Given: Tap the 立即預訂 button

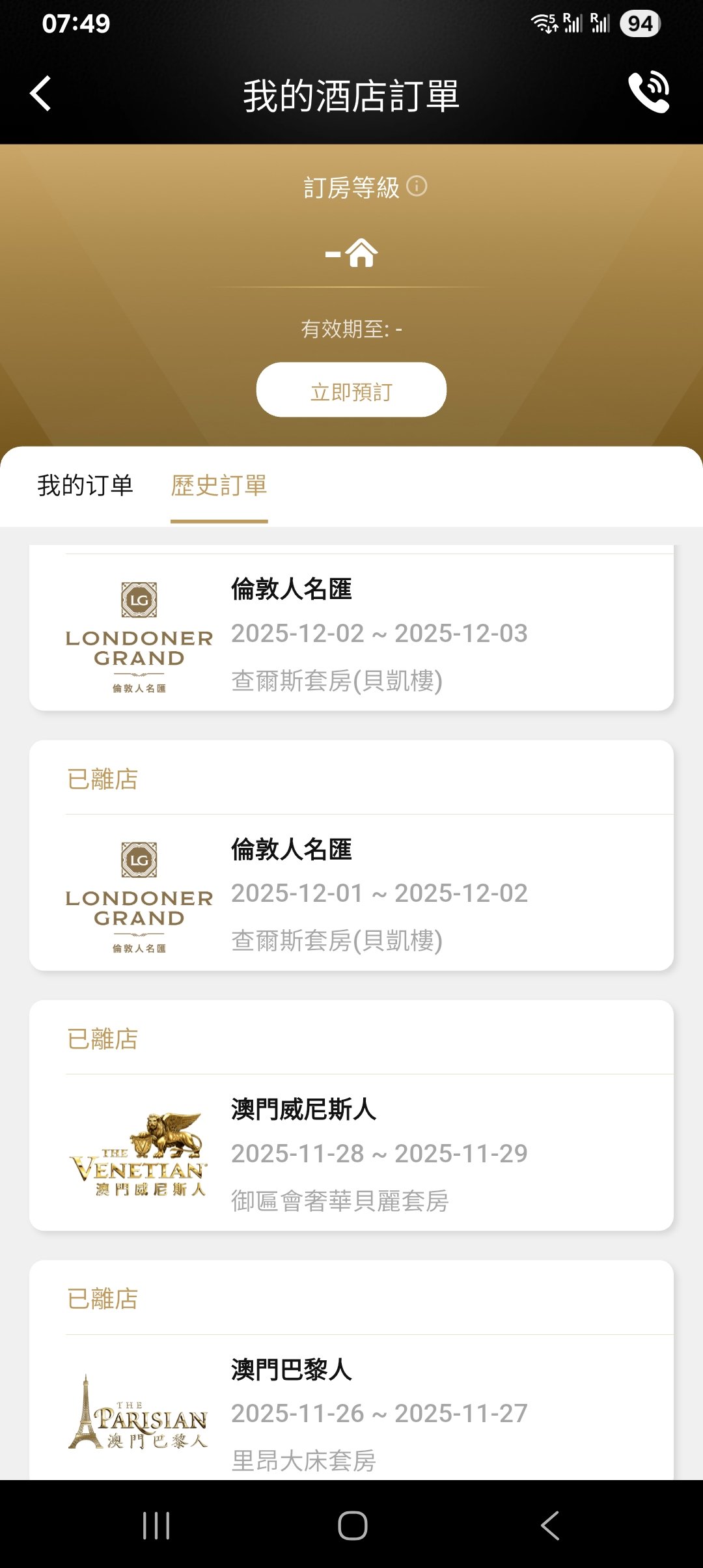Looking at the screenshot, I should pos(351,390).
